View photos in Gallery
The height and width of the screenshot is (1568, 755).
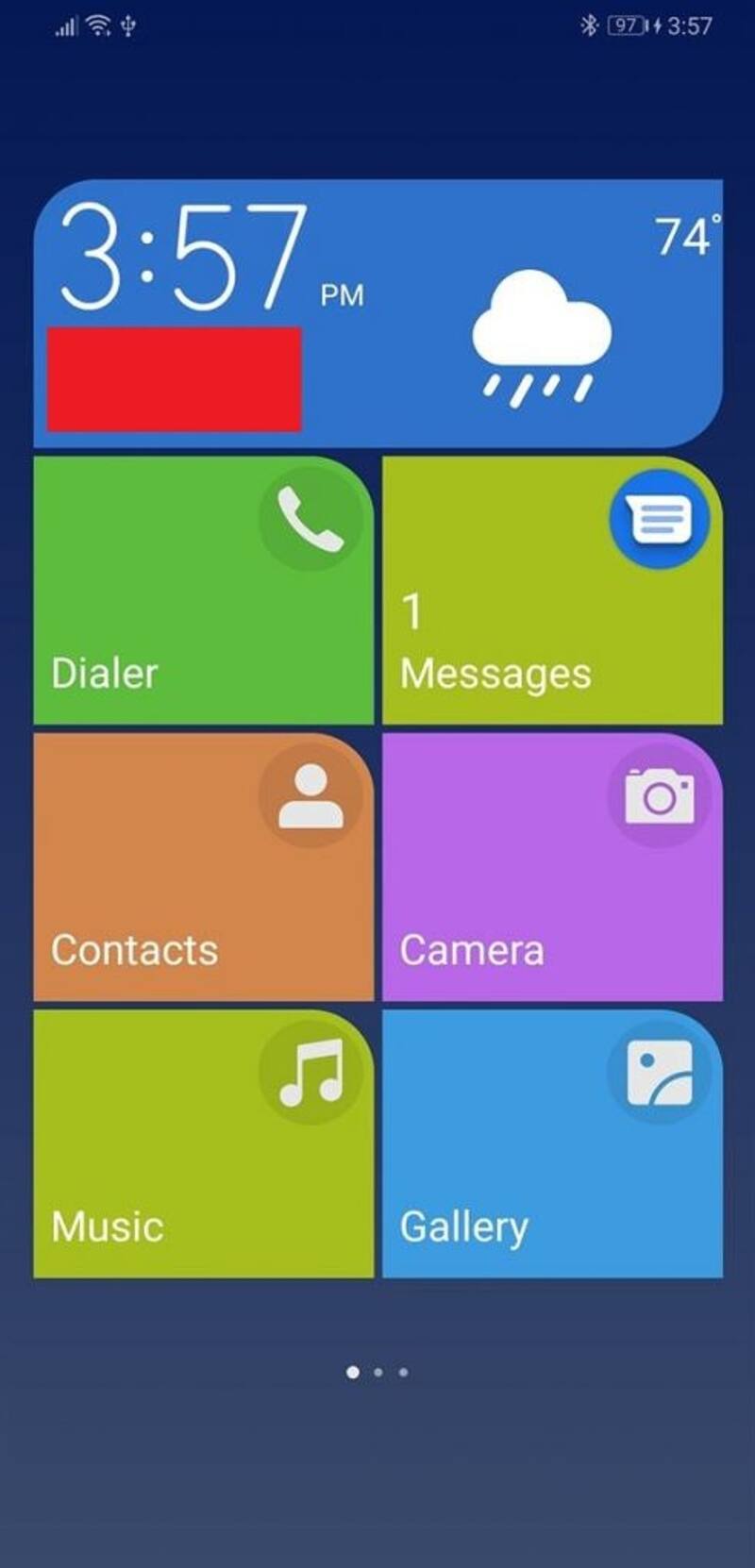552,1143
